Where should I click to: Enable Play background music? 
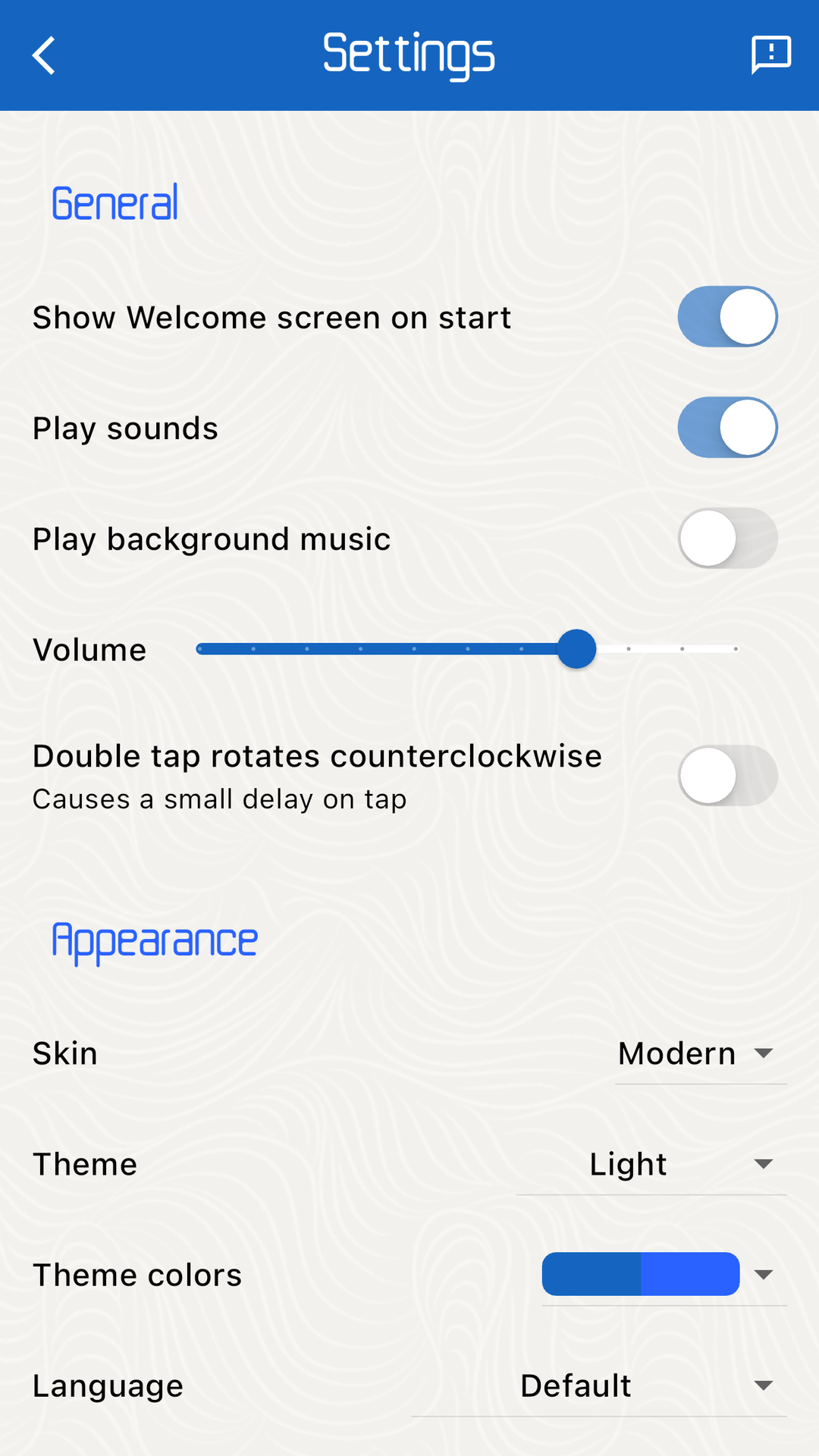727,538
